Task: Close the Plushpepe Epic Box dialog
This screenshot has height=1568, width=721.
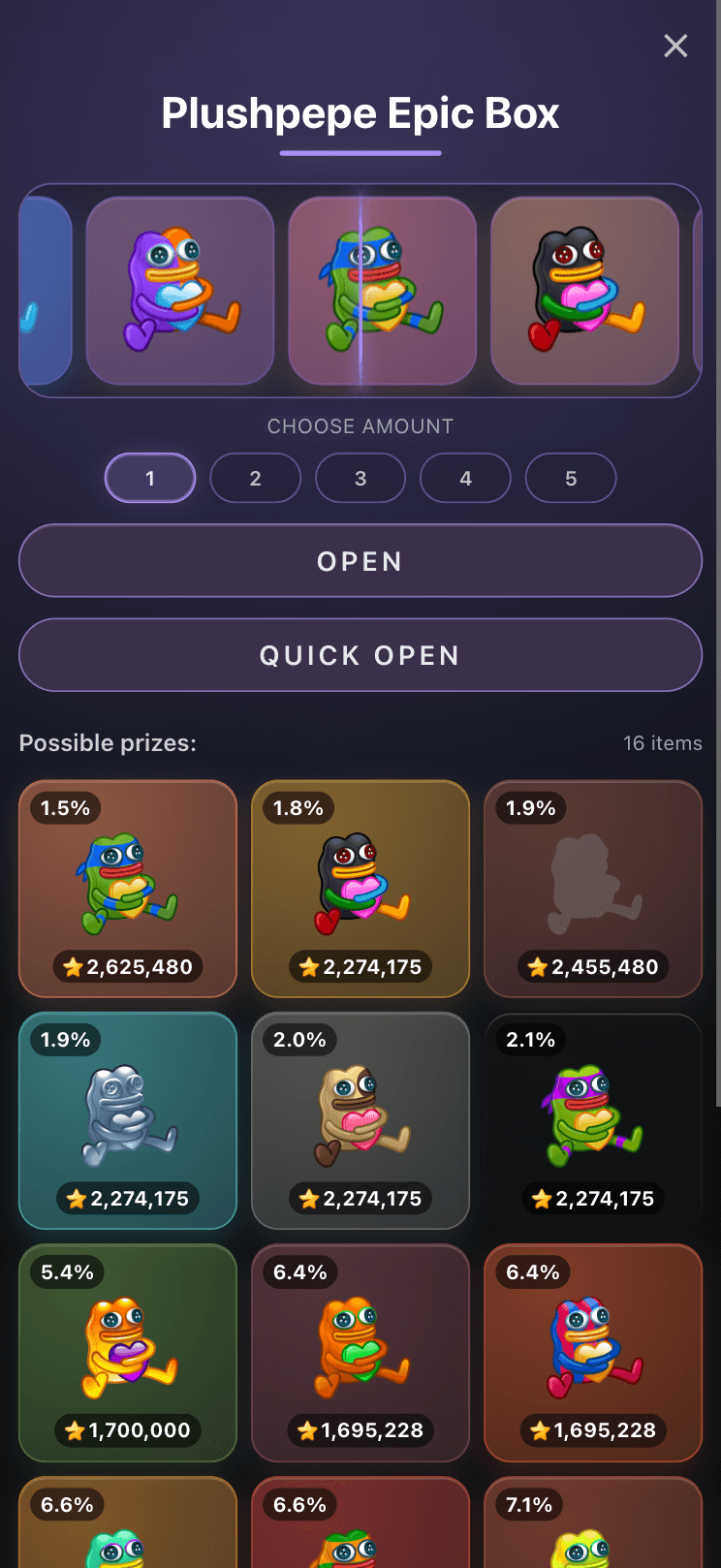Action: pos(675,46)
